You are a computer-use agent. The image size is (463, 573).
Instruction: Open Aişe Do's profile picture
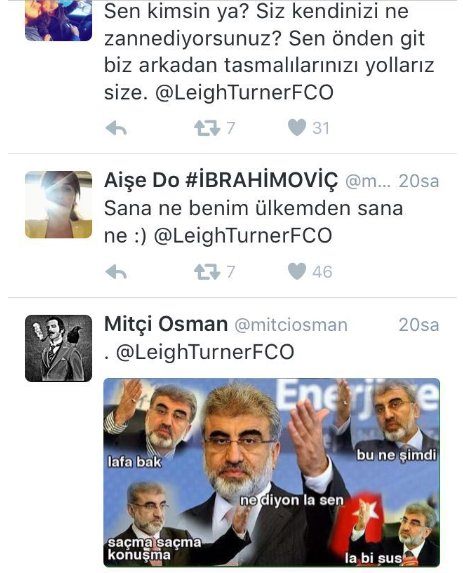tap(58, 205)
